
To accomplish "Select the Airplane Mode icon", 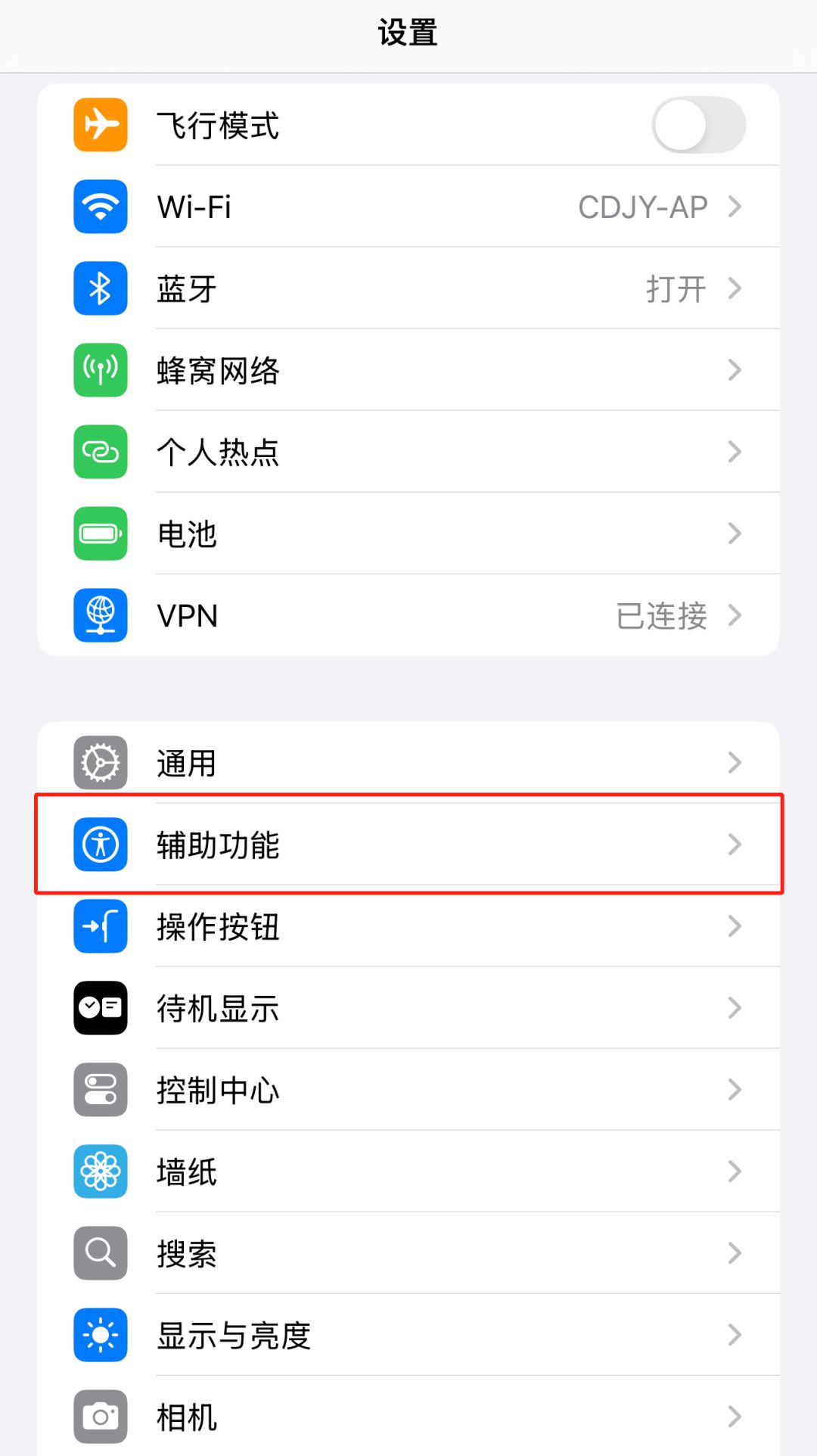I will pos(99,124).
